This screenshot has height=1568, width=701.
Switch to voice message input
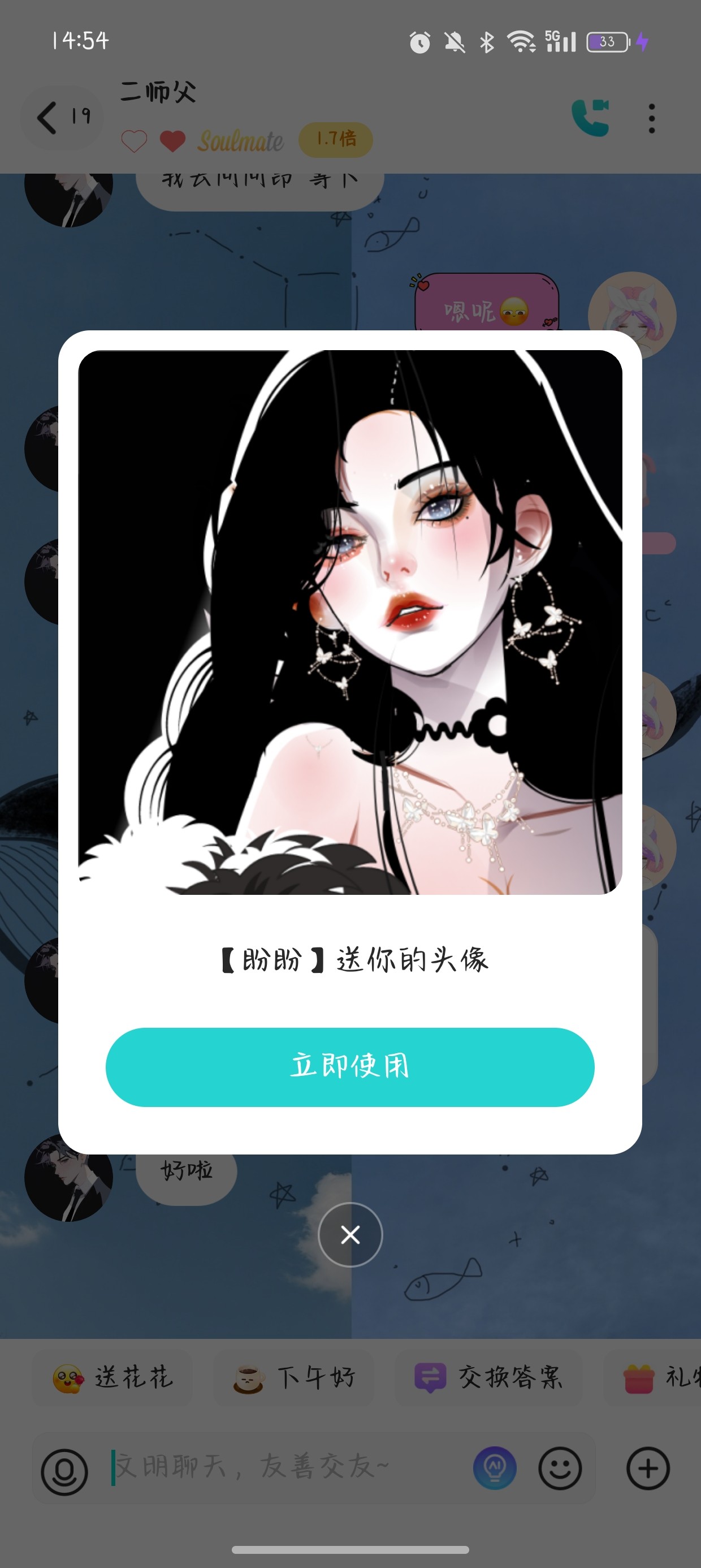64,1472
